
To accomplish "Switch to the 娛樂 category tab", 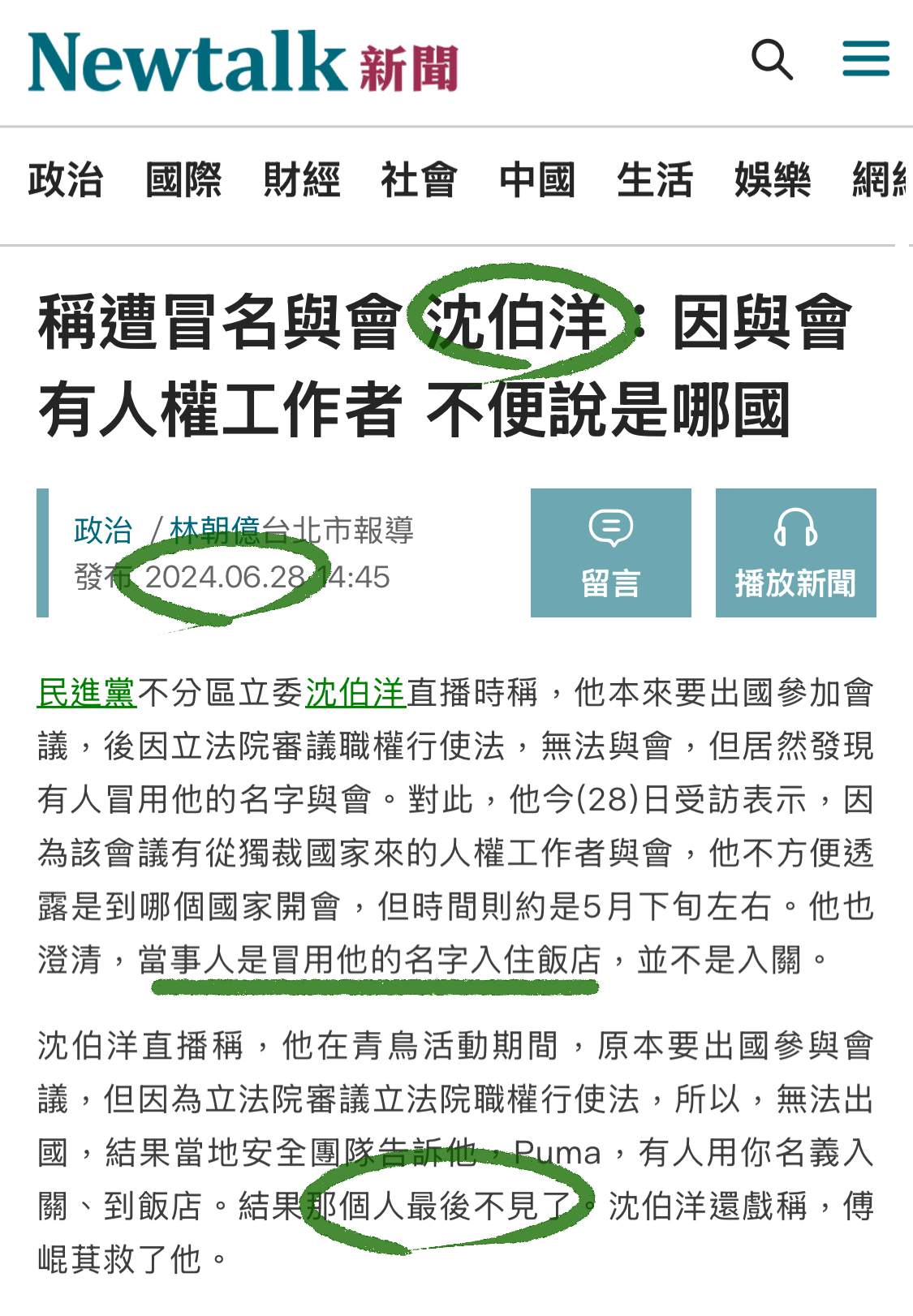I will tap(772, 179).
